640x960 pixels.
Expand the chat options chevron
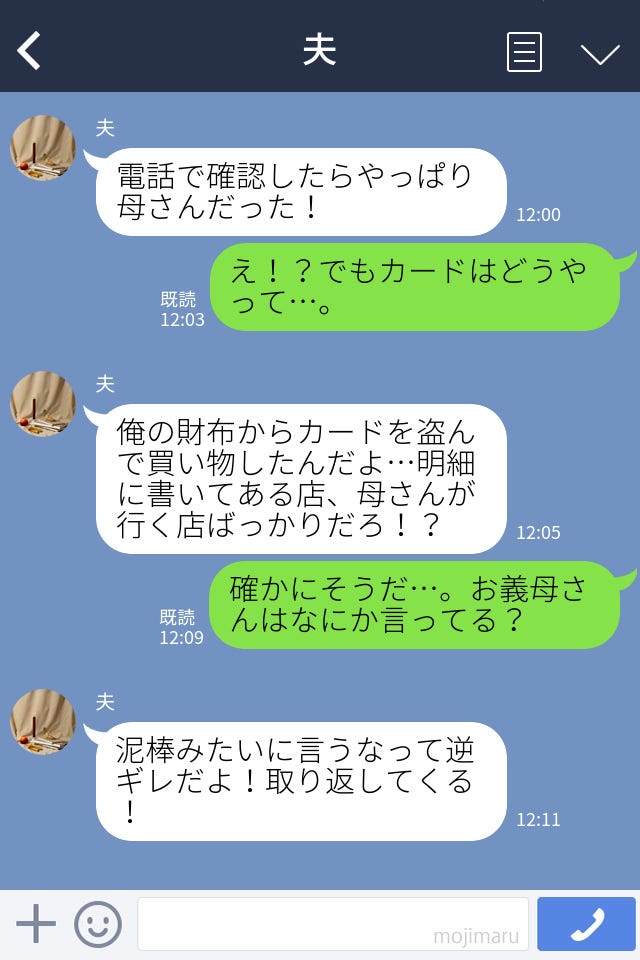[x=600, y=53]
